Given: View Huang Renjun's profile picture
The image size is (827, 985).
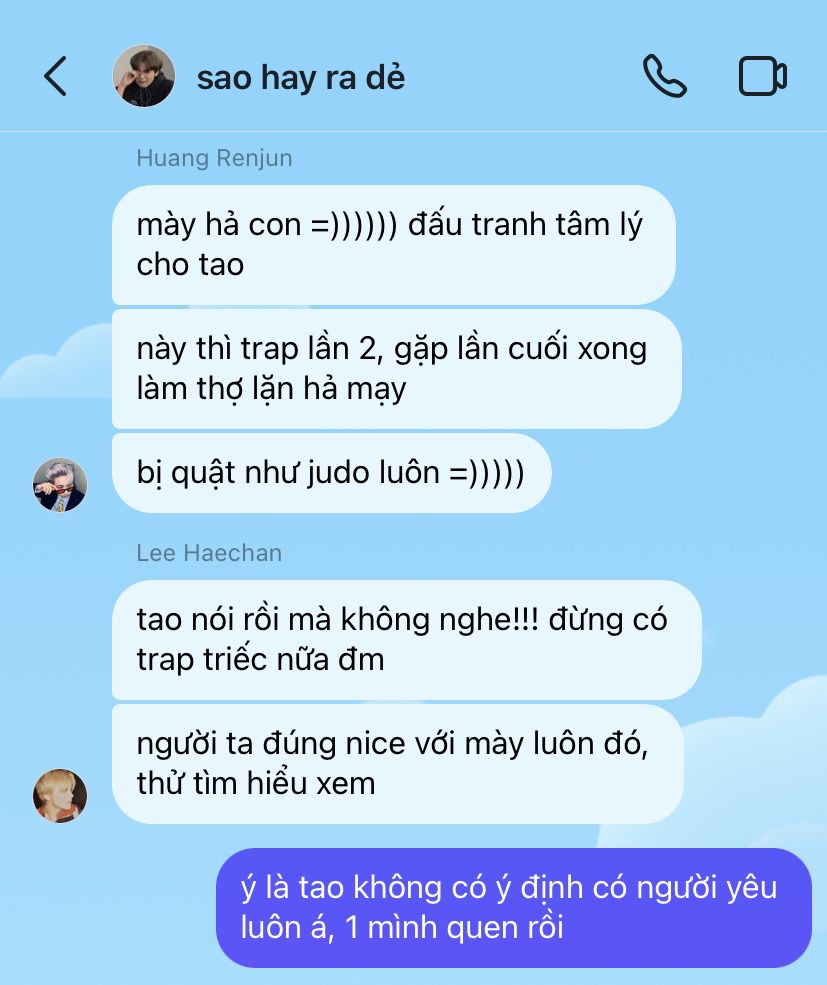Looking at the screenshot, I should 60,485.
